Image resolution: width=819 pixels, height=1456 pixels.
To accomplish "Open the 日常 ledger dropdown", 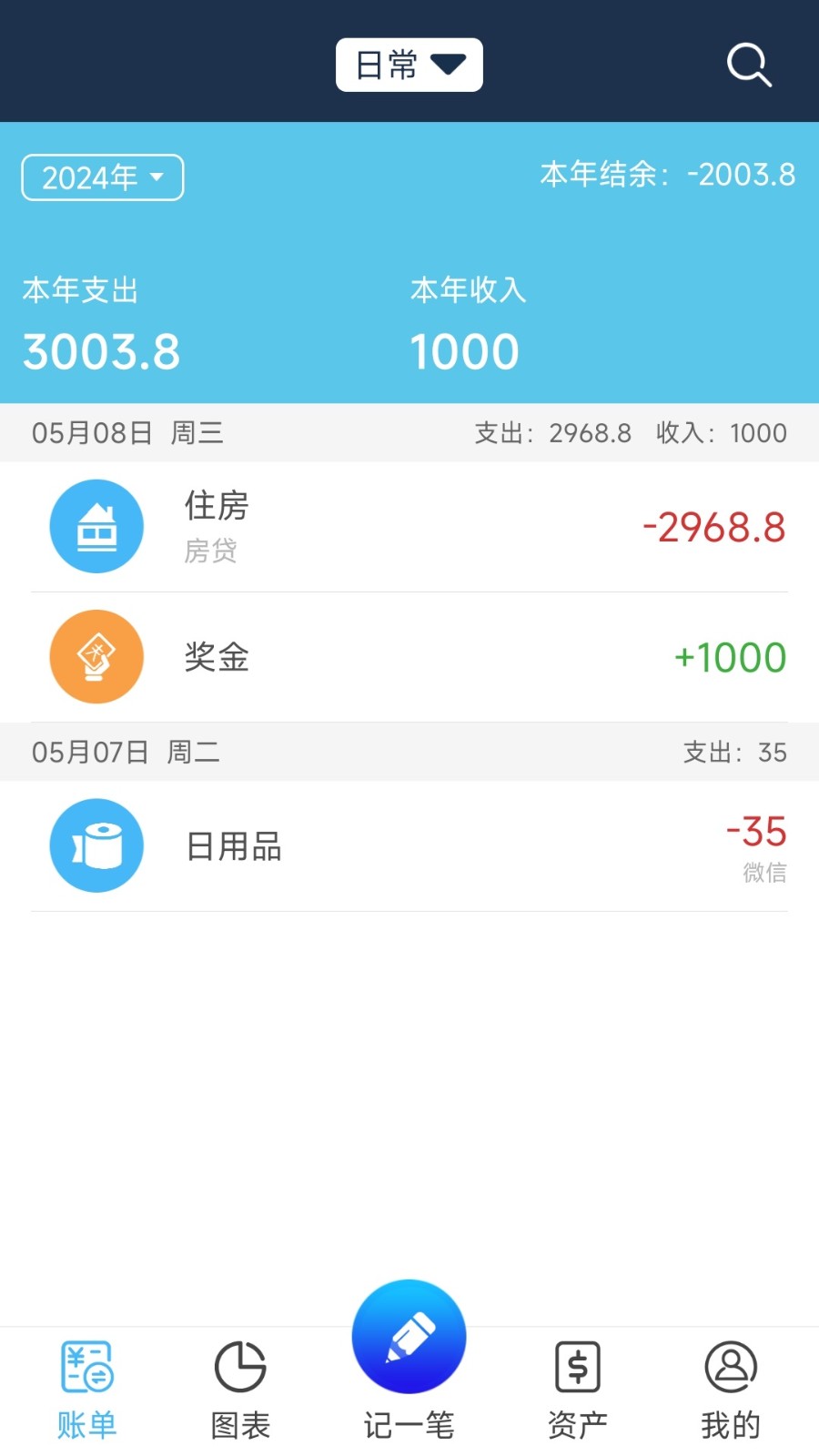I will (409, 64).
